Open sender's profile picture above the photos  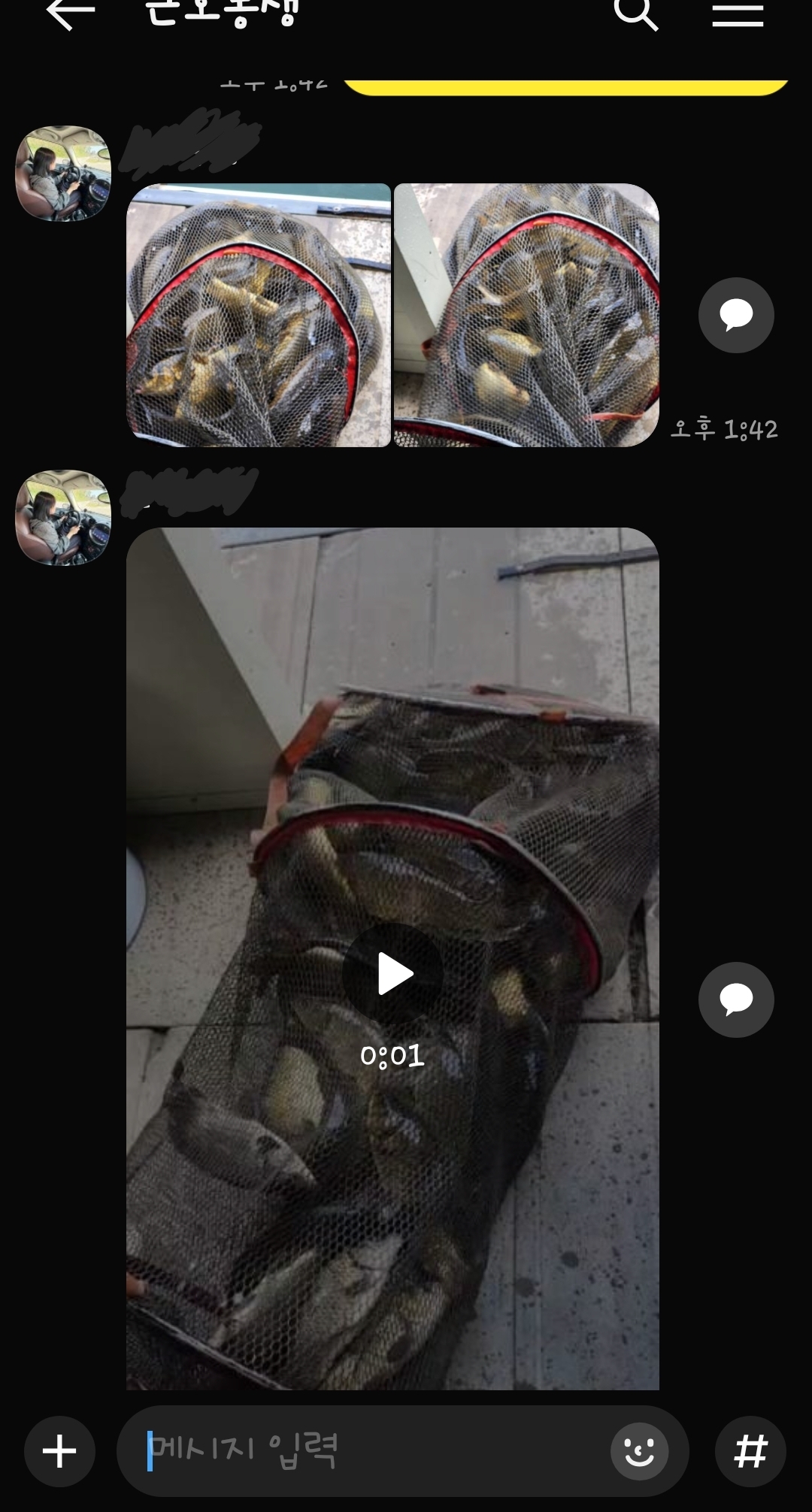63,174
